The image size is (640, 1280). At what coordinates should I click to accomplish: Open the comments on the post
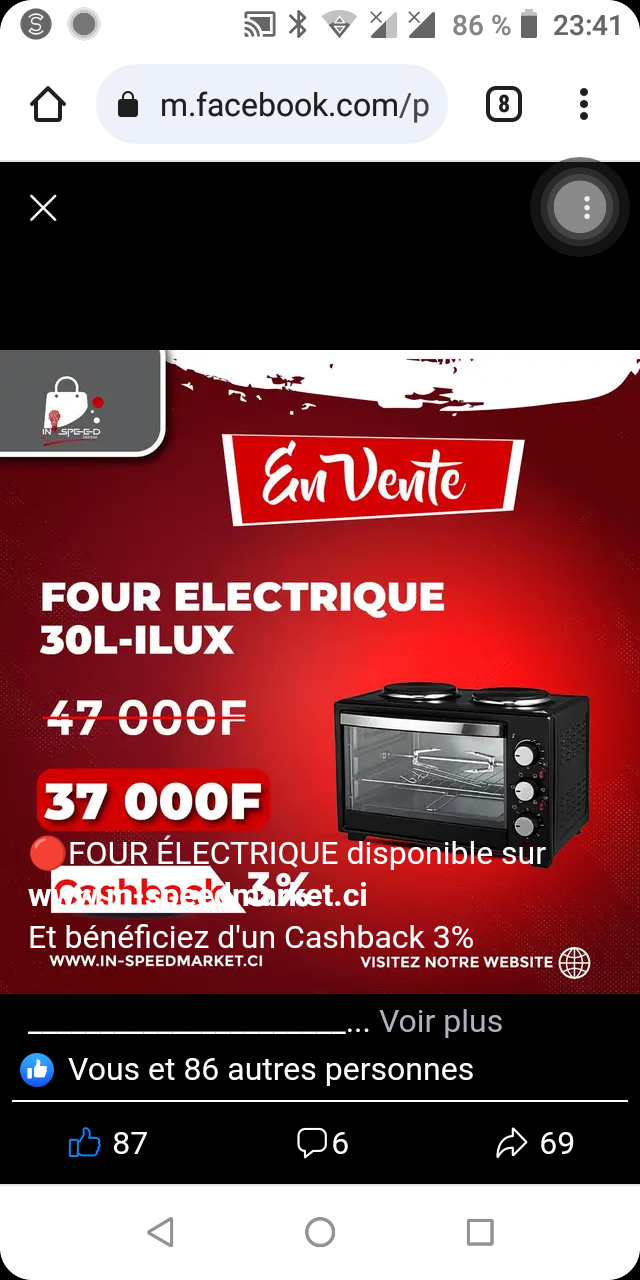[323, 1142]
